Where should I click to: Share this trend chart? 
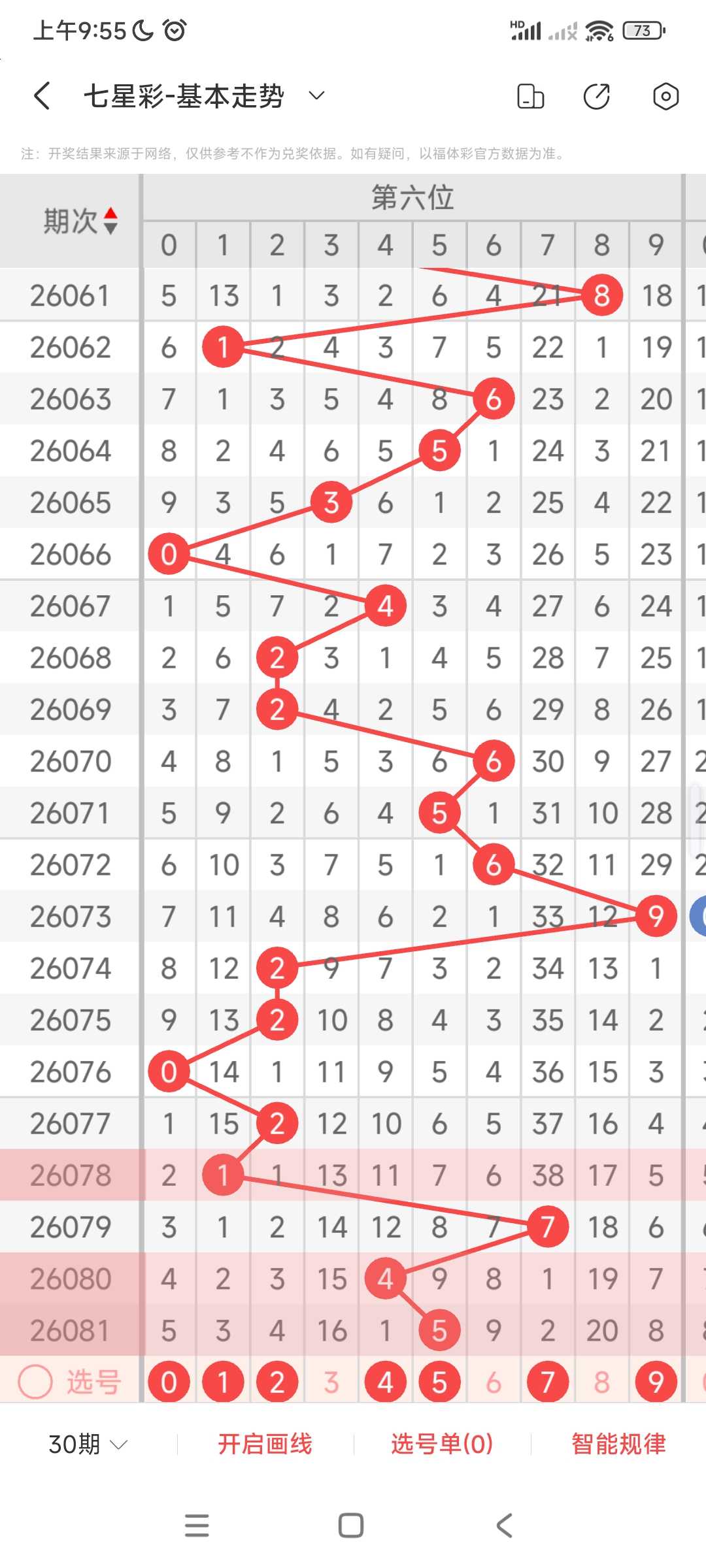pos(597,96)
